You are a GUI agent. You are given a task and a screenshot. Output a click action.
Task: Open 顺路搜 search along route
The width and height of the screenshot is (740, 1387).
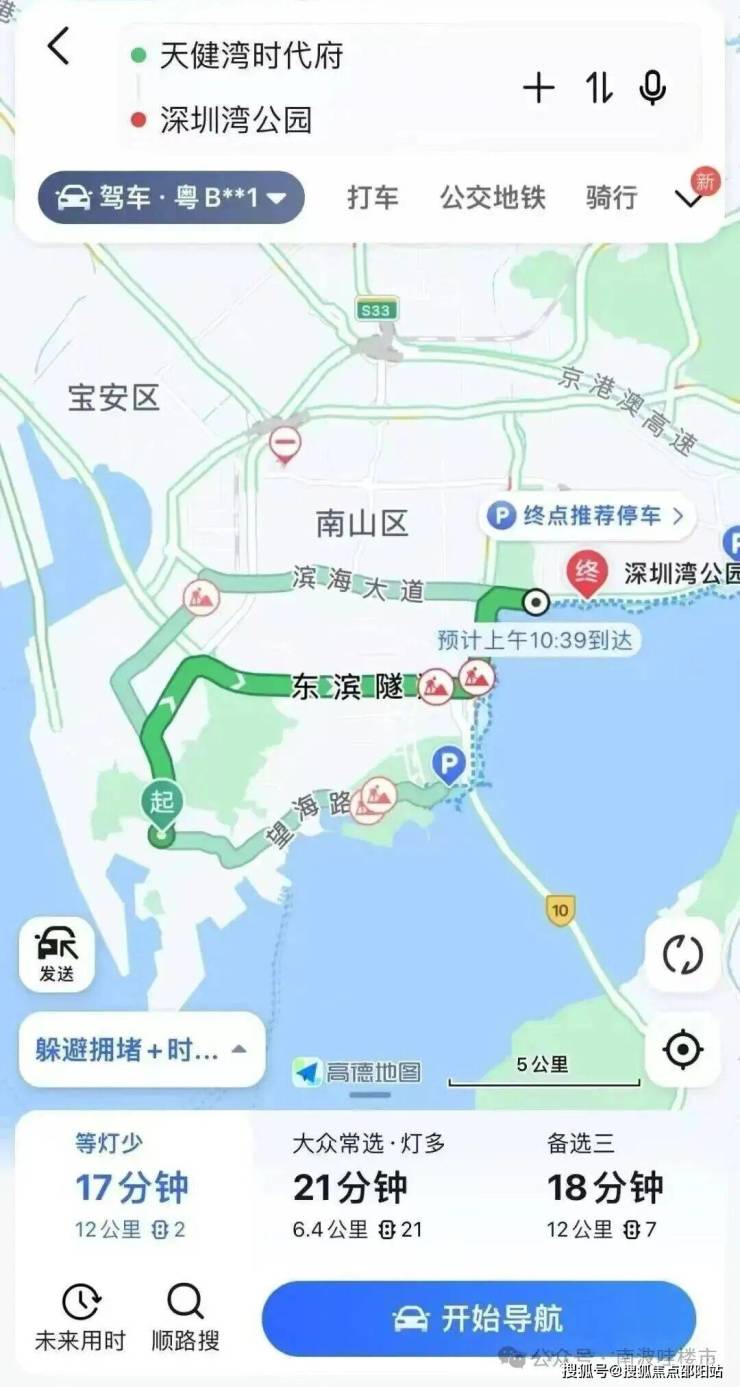pyautogui.click(x=185, y=1318)
